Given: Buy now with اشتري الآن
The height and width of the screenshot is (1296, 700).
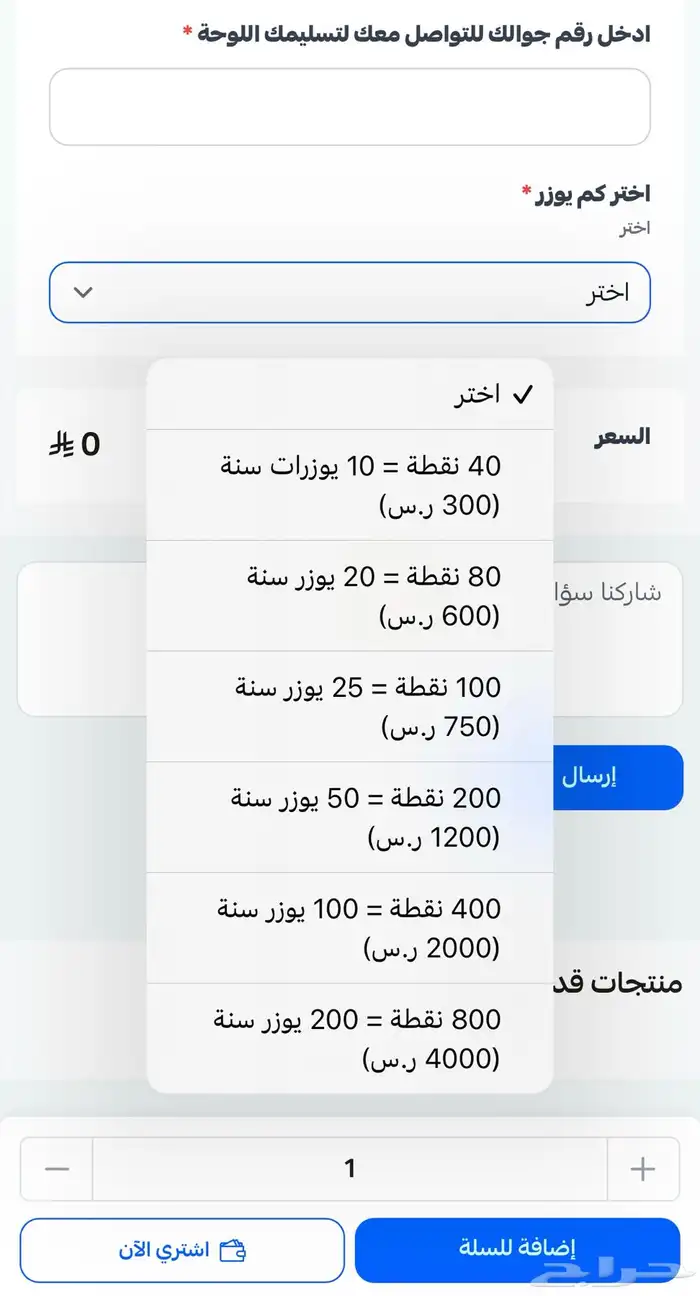Looking at the screenshot, I should 182,1249.
